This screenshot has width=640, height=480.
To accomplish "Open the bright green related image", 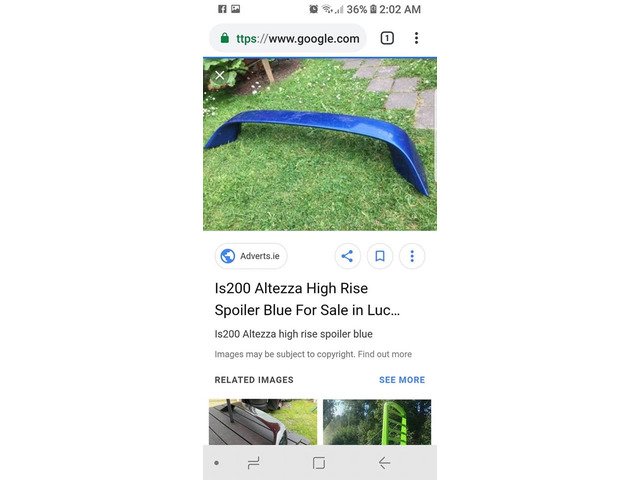I will [x=377, y=422].
